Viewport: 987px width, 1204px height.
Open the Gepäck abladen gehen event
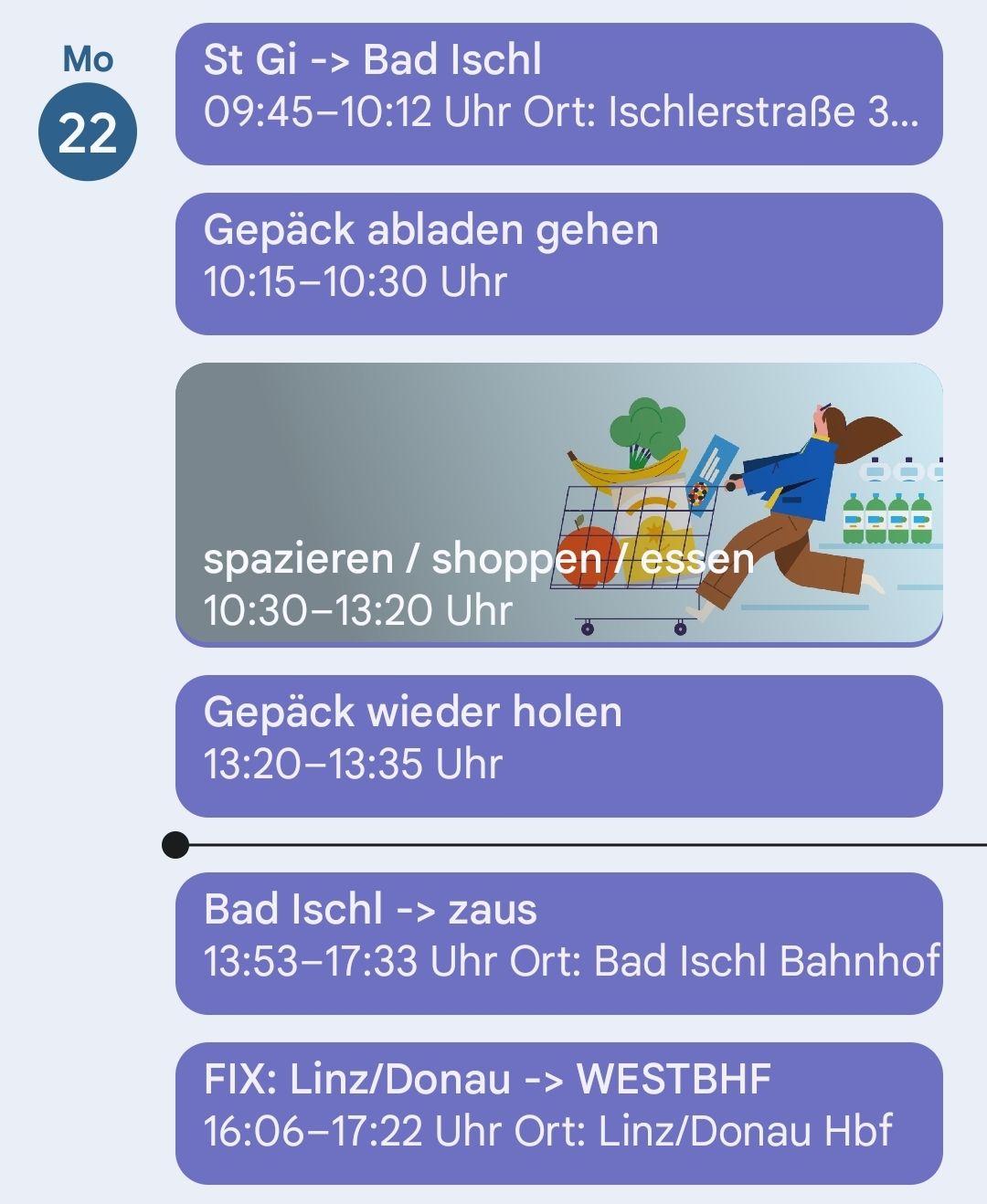(557, 264)
